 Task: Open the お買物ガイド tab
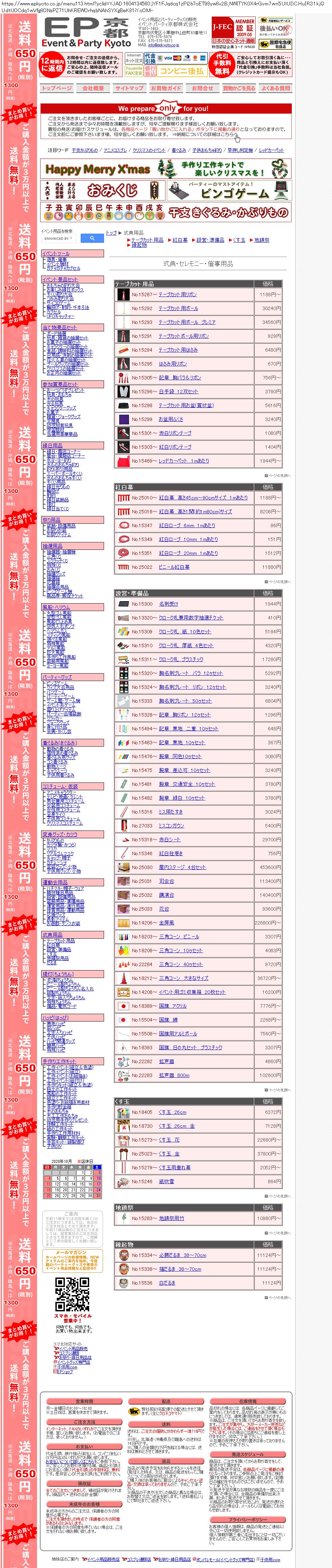click(x=166, y=88)
